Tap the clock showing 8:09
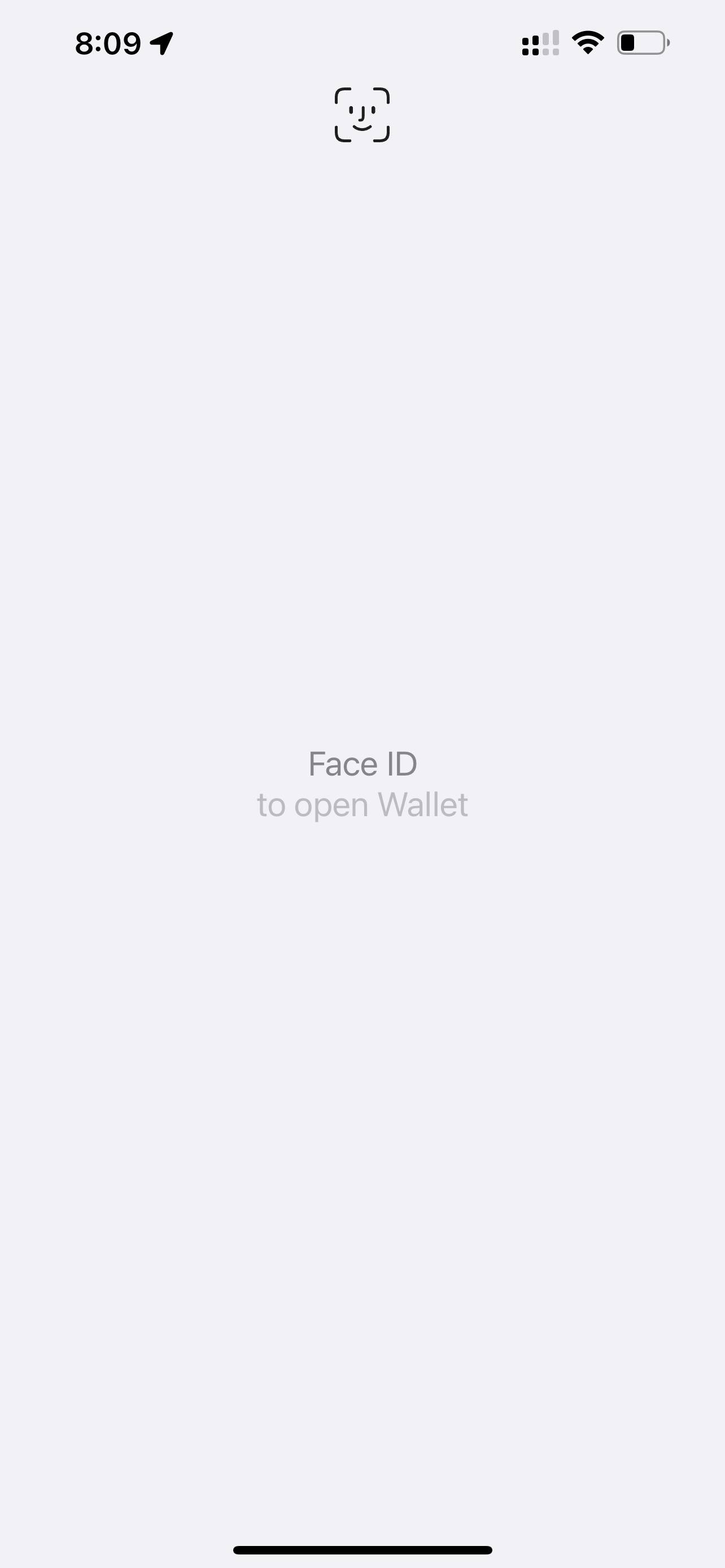Viewport: 725px width, 1568px height. (110, 41)
